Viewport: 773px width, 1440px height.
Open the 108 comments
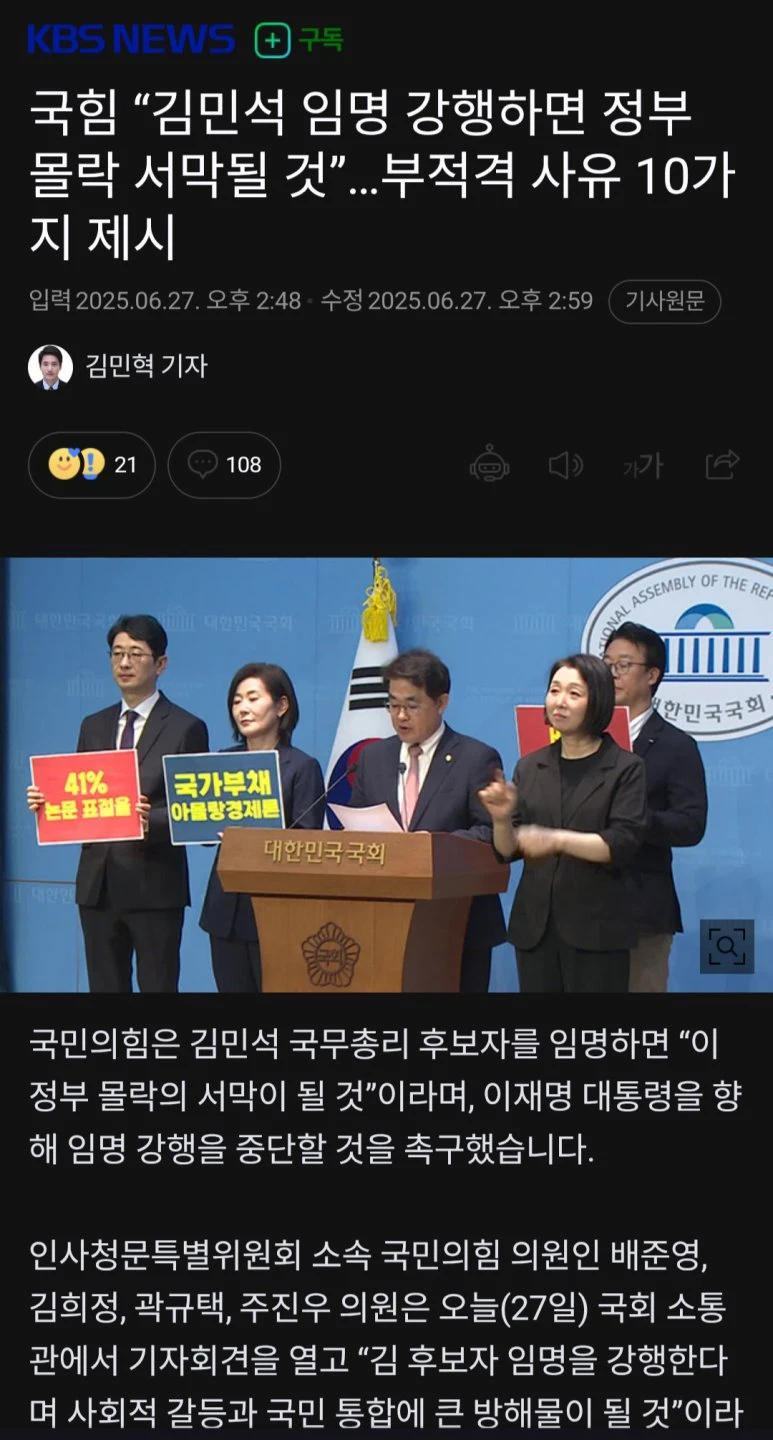point(224,465)
